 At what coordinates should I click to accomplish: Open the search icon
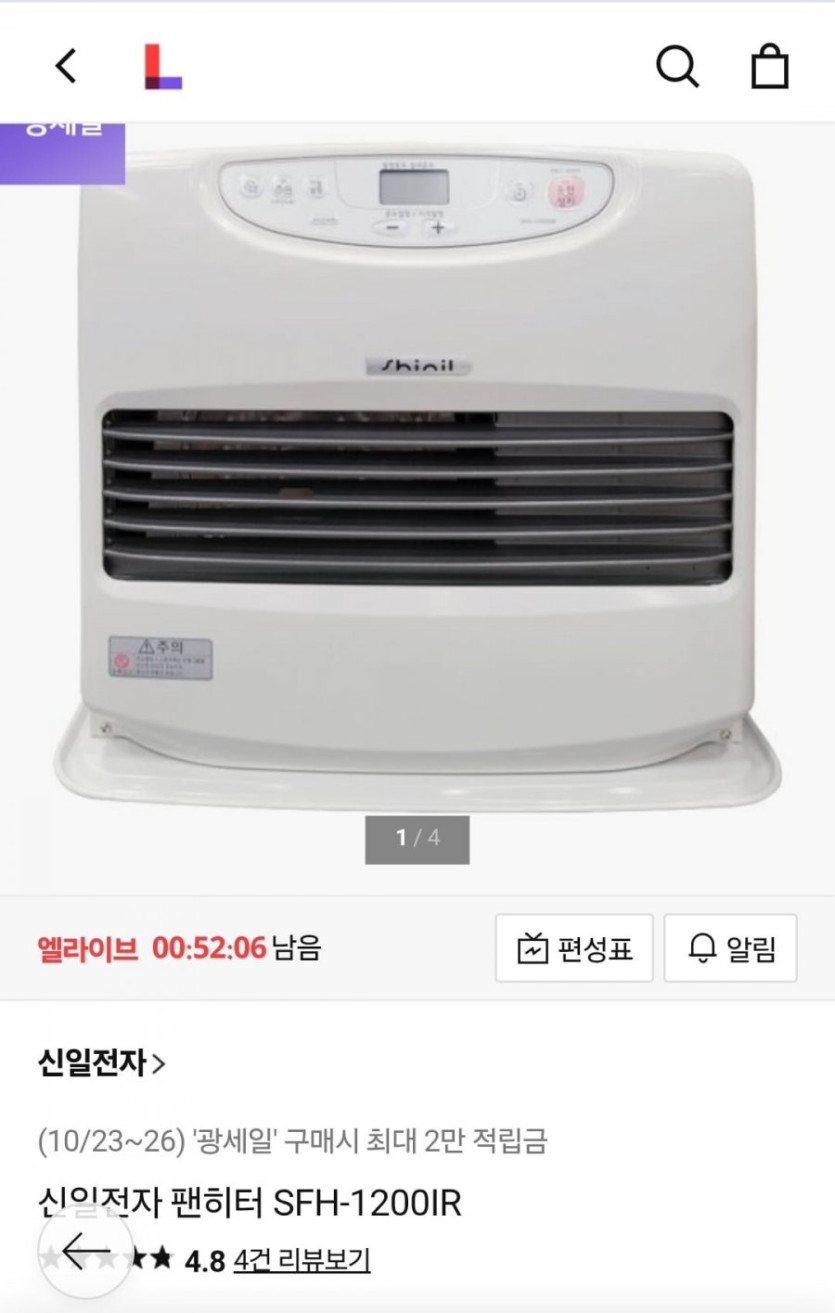tap(676, 67)
